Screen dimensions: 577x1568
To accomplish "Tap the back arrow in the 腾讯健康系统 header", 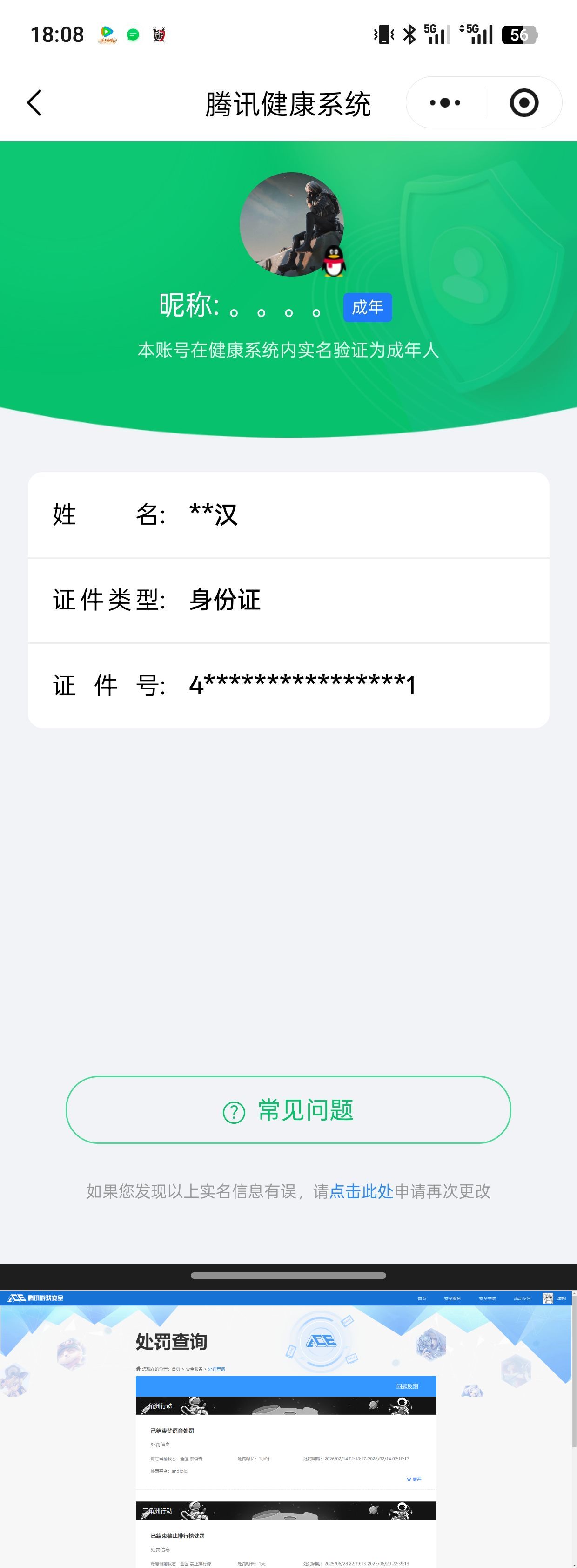I will coord(35,102).
